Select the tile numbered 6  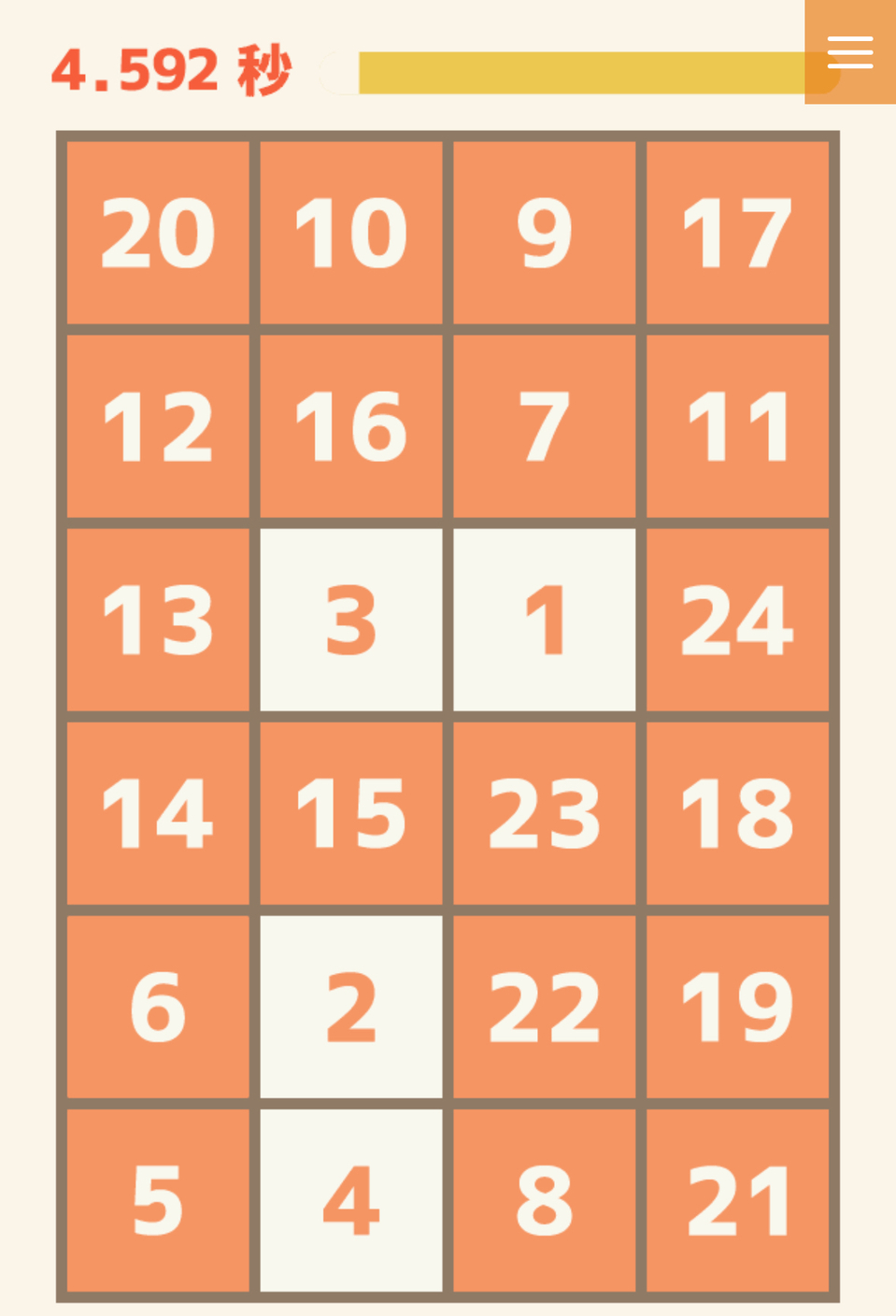click(158, 1007)
